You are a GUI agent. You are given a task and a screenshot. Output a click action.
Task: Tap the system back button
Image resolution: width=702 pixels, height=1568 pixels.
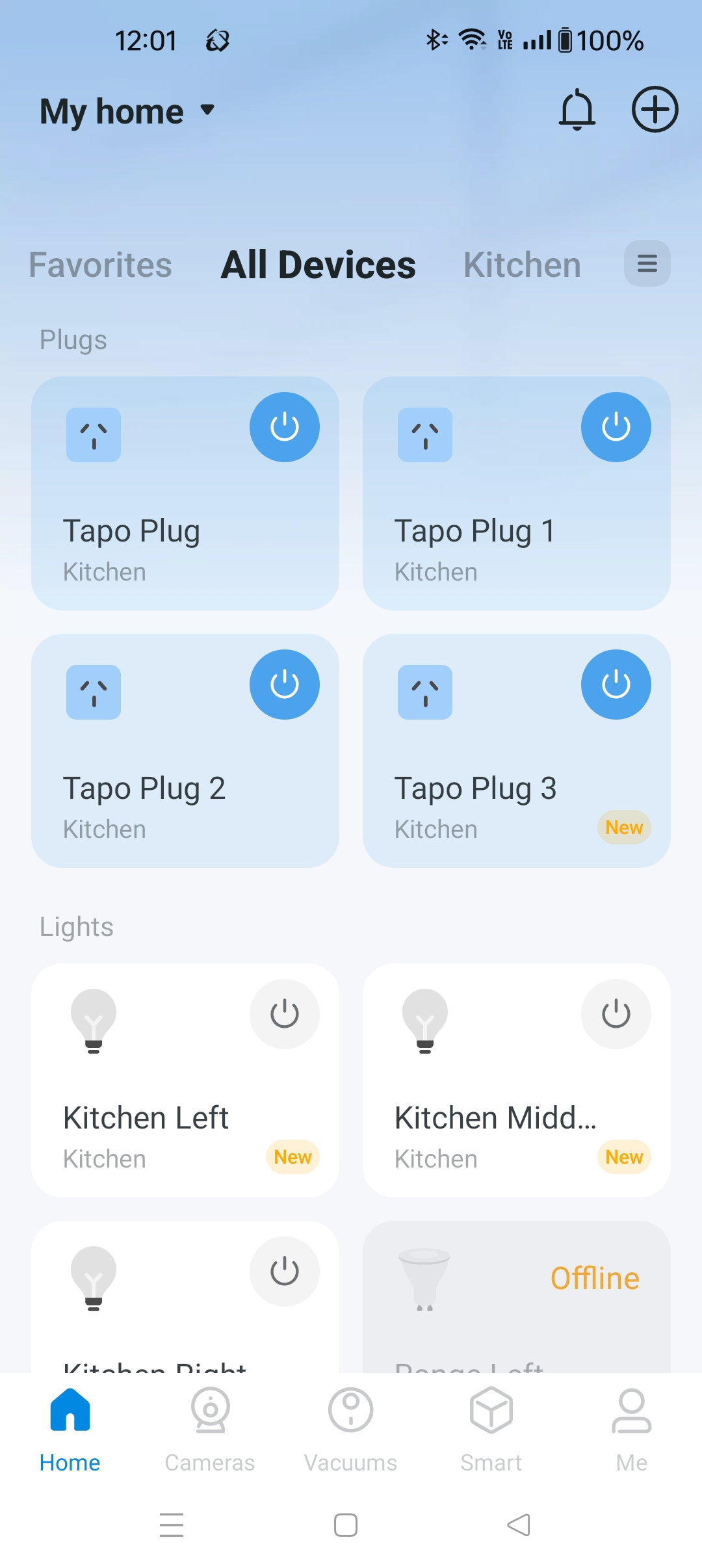(x=519, y=1524)
